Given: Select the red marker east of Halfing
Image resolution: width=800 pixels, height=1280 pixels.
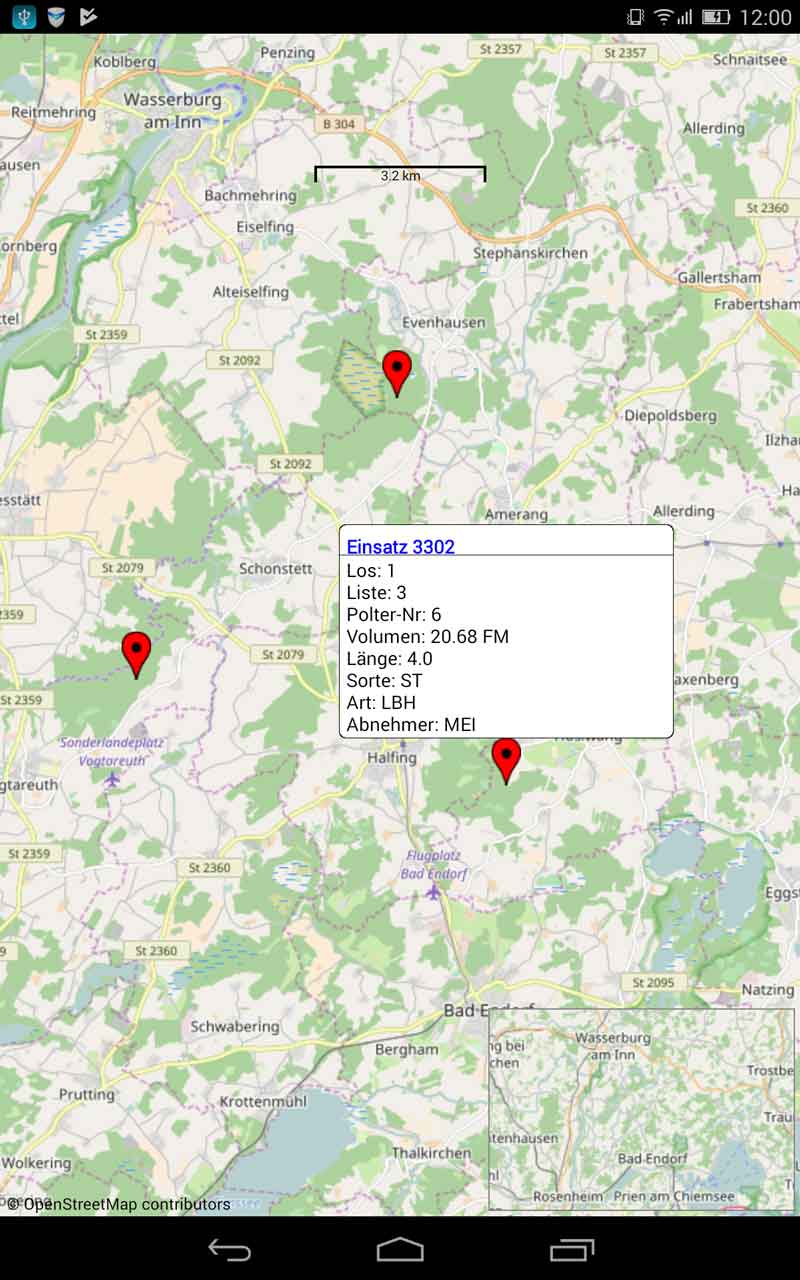Looking at the screenshot, I should click(x=506, y=759).
